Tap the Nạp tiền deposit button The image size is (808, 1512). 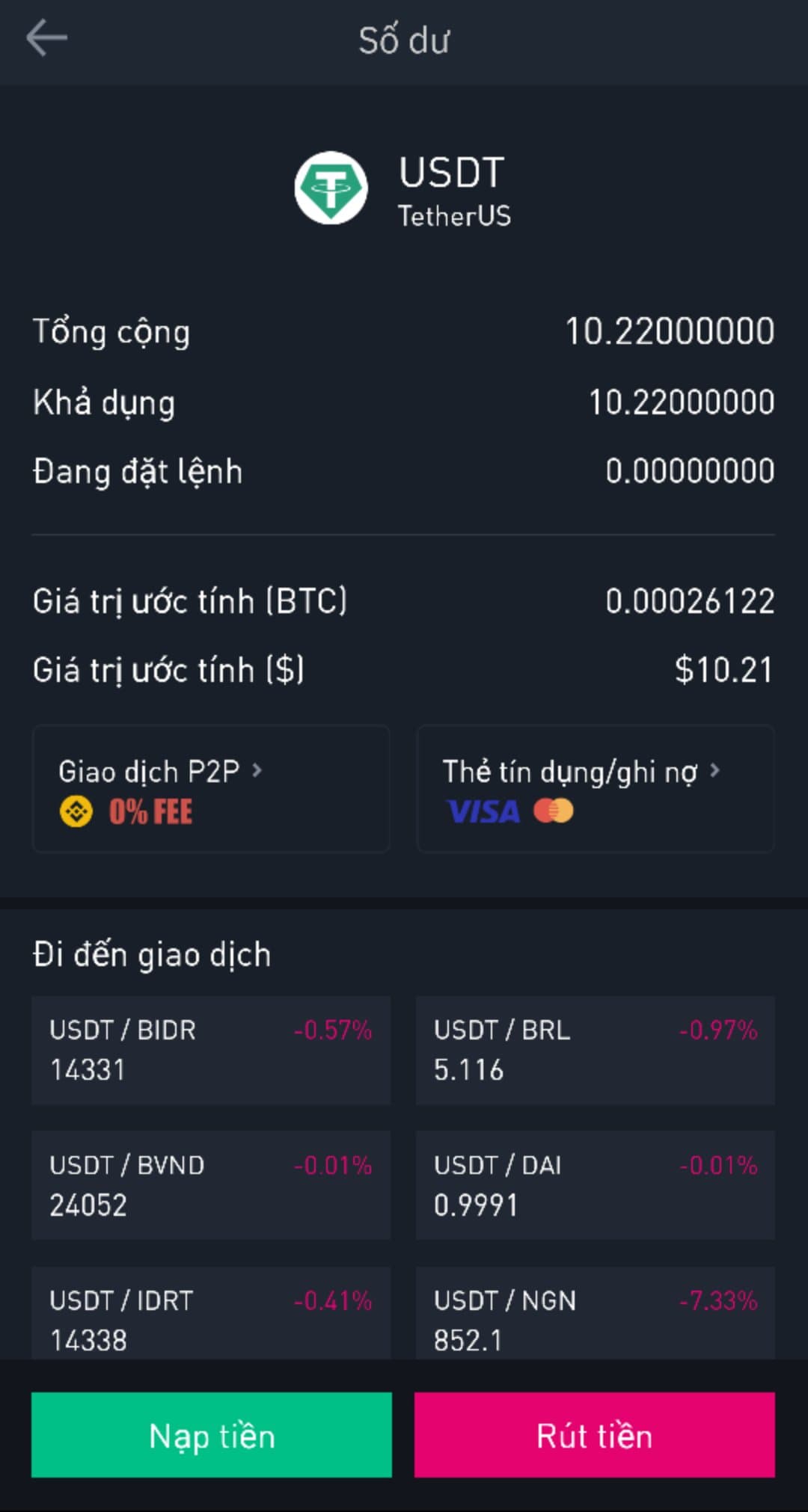pos(212,1435)
